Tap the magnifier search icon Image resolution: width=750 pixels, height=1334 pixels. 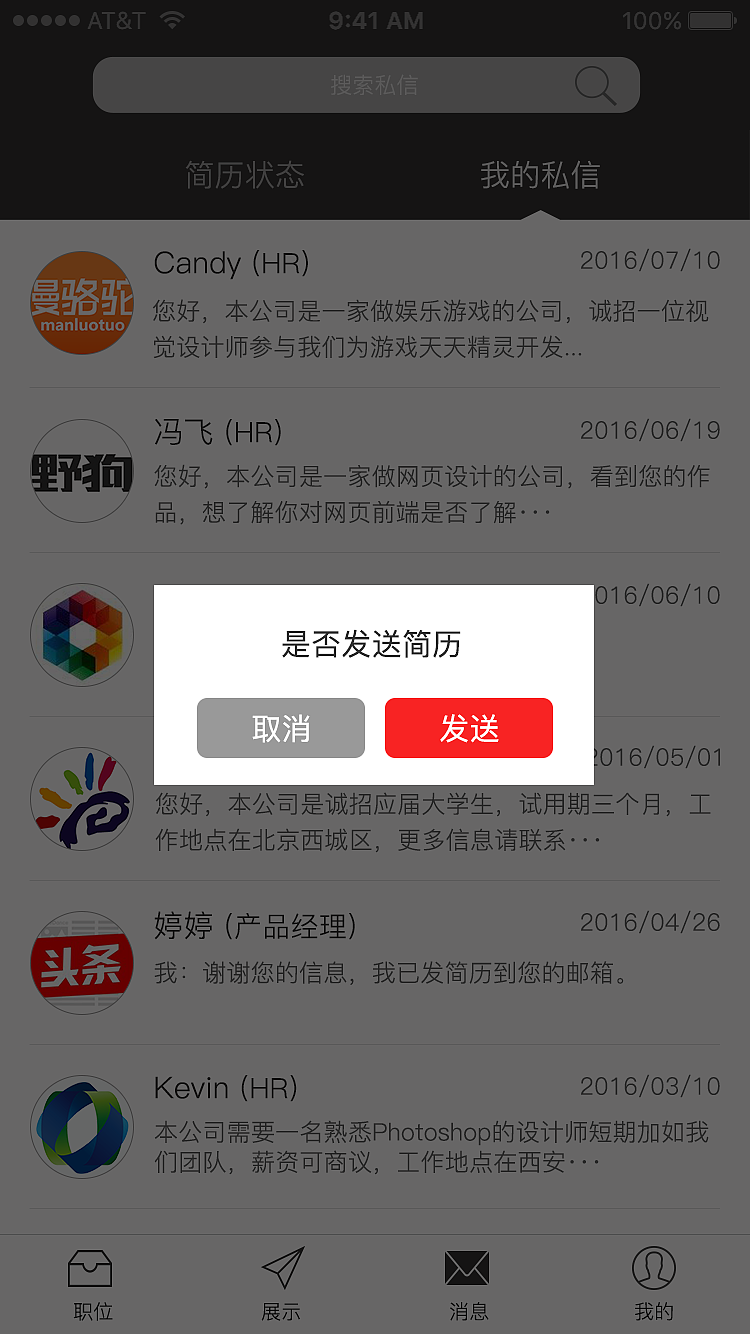pos(595,86)
